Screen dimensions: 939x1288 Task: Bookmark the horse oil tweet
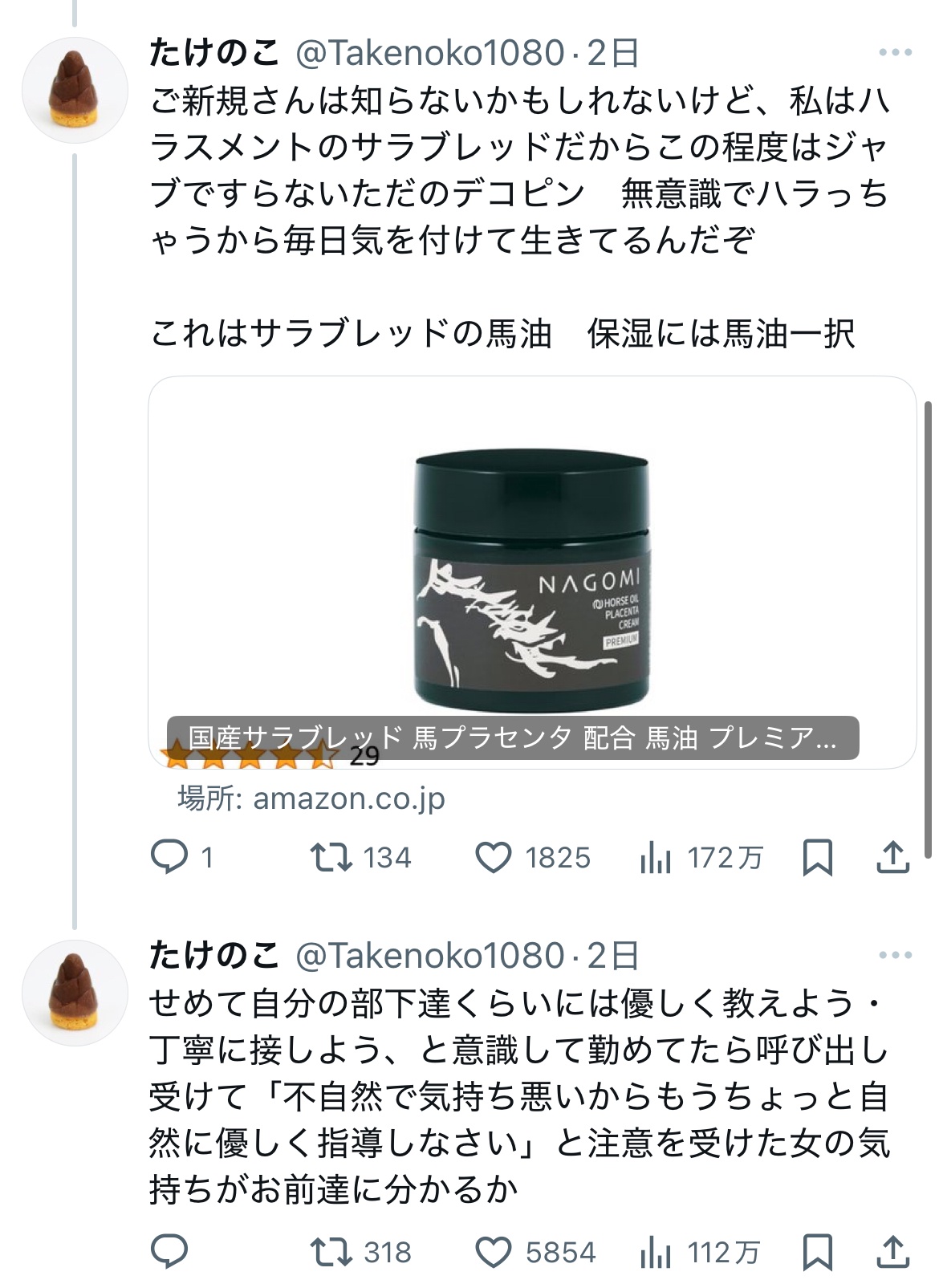pyautogui.click(x=817, y=857)
